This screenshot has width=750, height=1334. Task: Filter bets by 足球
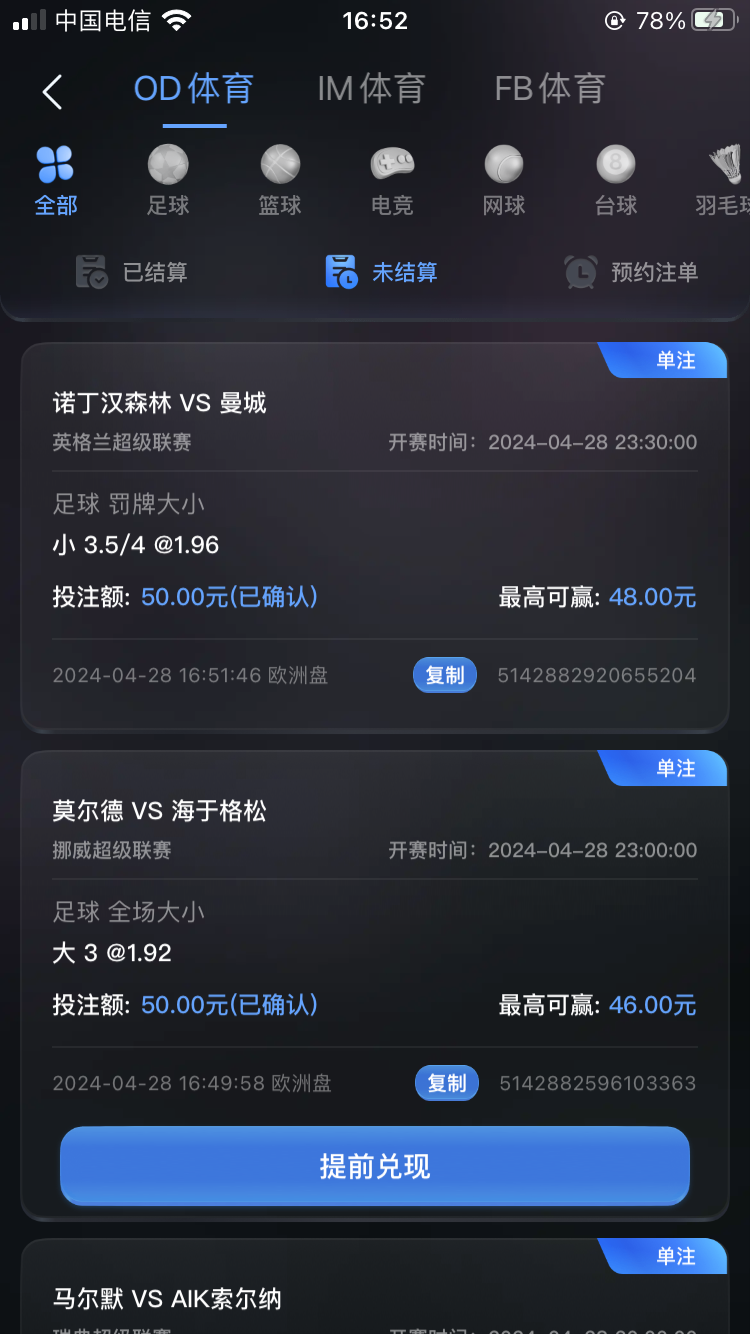(168, 180)
